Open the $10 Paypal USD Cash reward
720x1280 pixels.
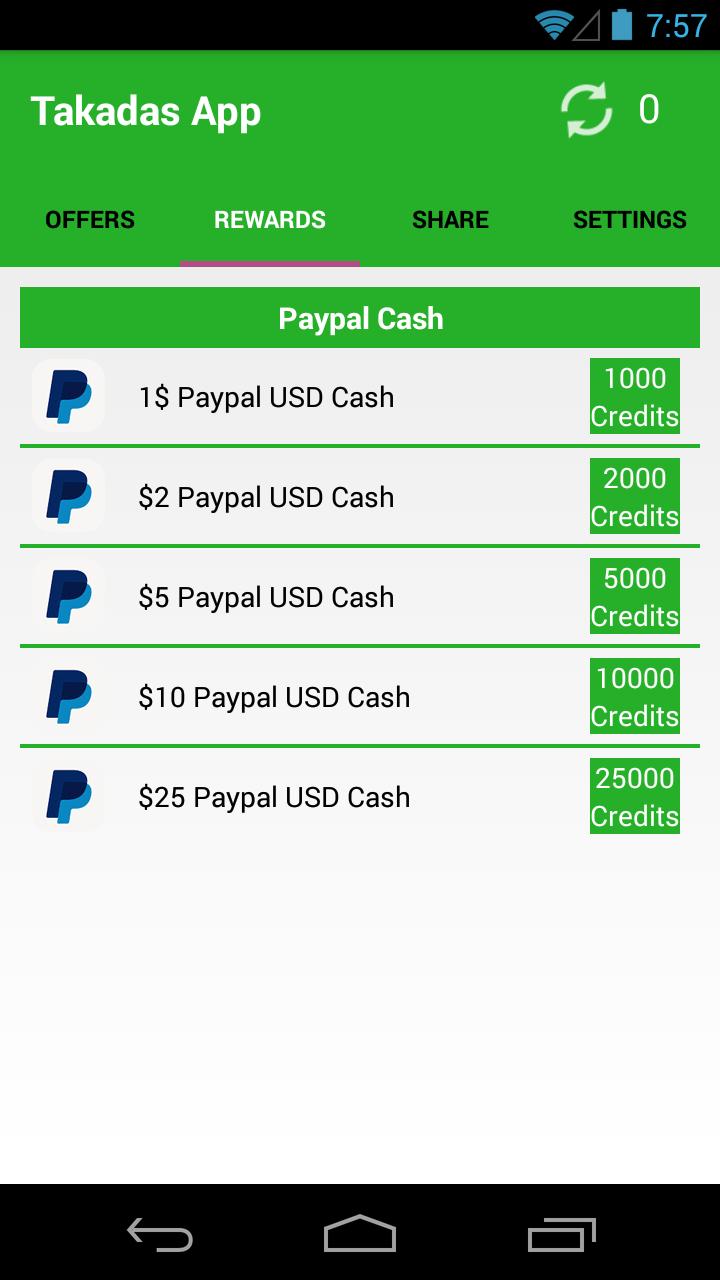coord(360,697)
